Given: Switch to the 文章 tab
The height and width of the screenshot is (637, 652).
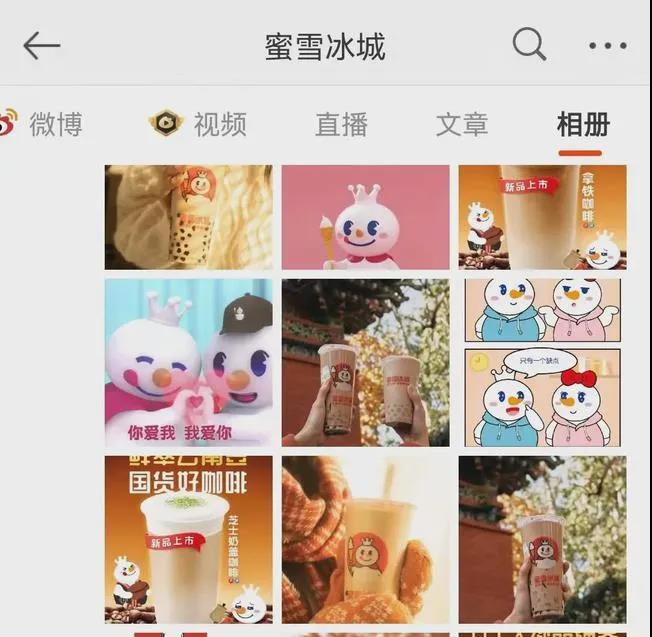Looking at the screenshot, I should 462,124.
